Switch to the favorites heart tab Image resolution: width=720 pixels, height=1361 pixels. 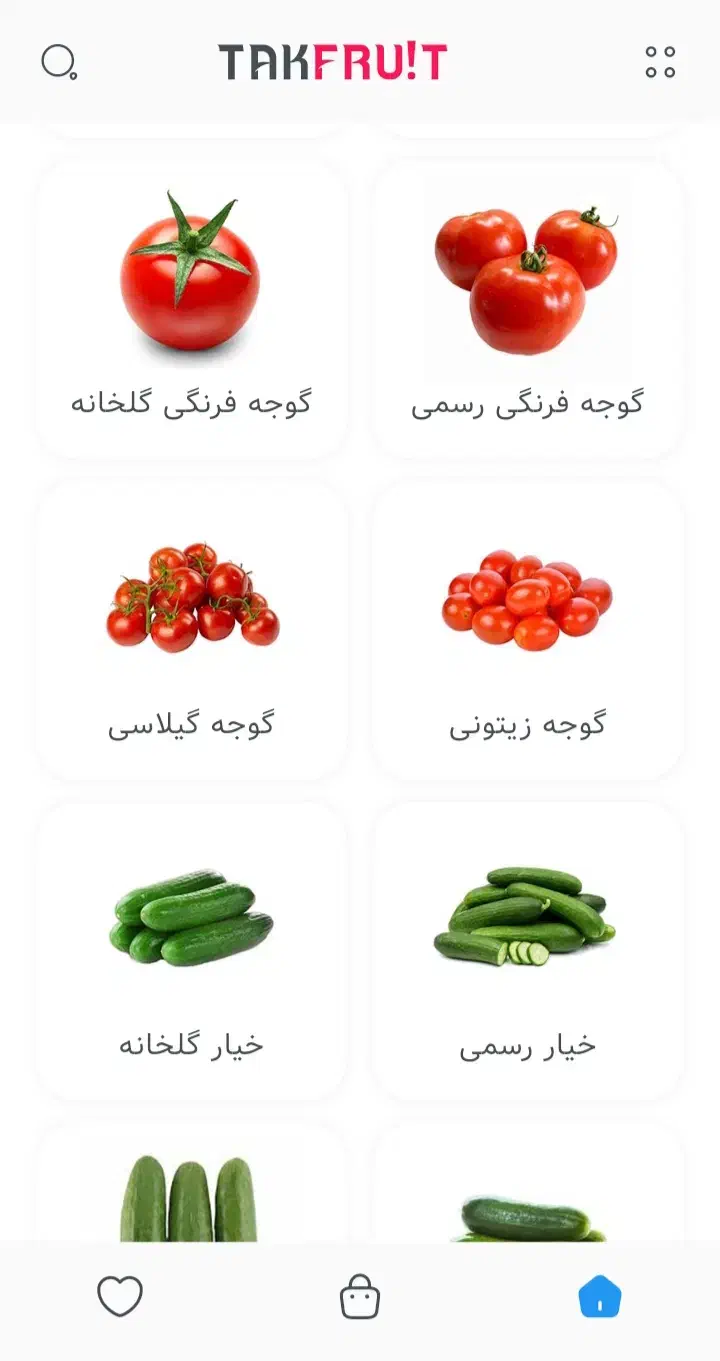pyautogui.click(x=120, y=1297)
